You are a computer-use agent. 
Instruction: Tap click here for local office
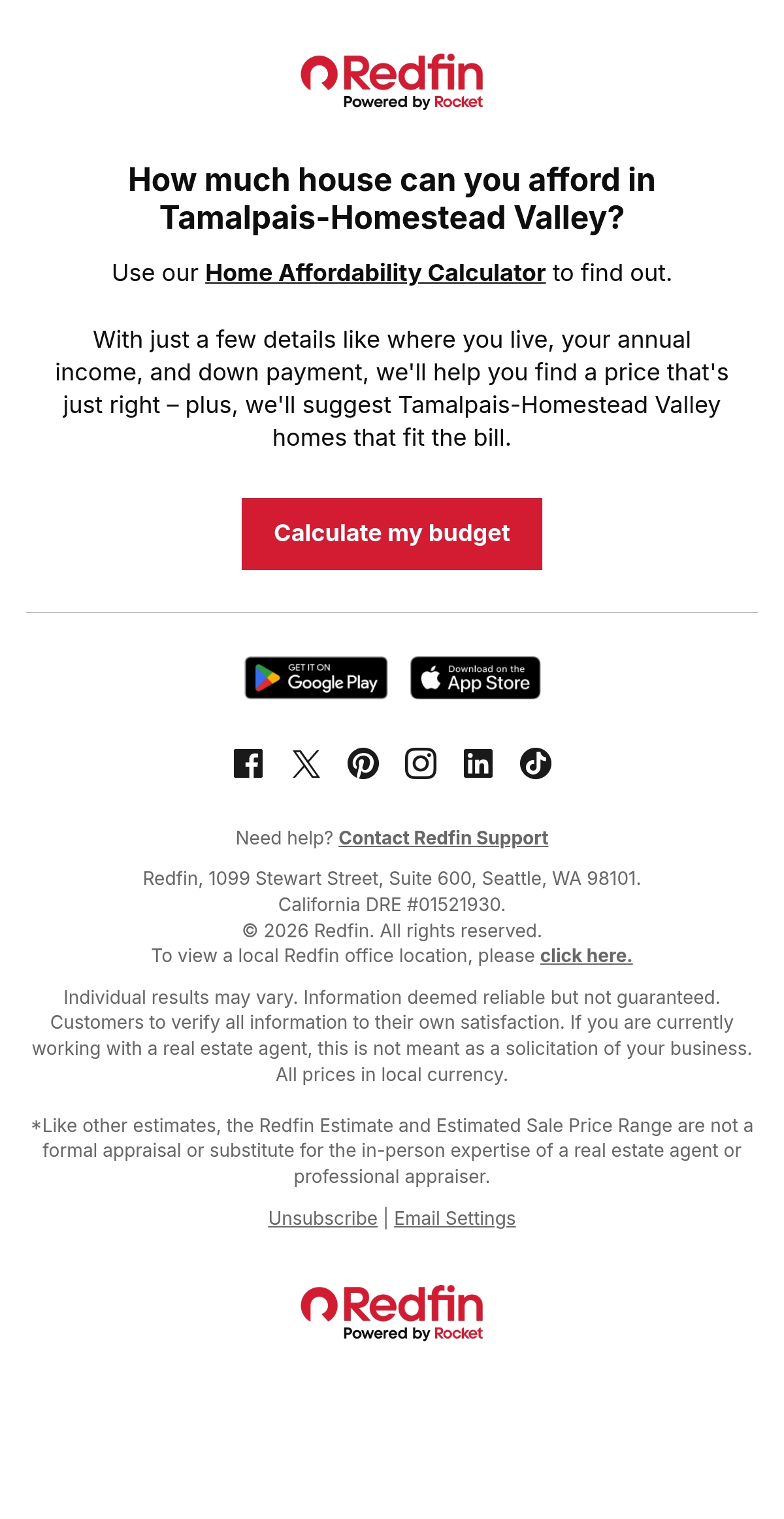tap(586, 956)
